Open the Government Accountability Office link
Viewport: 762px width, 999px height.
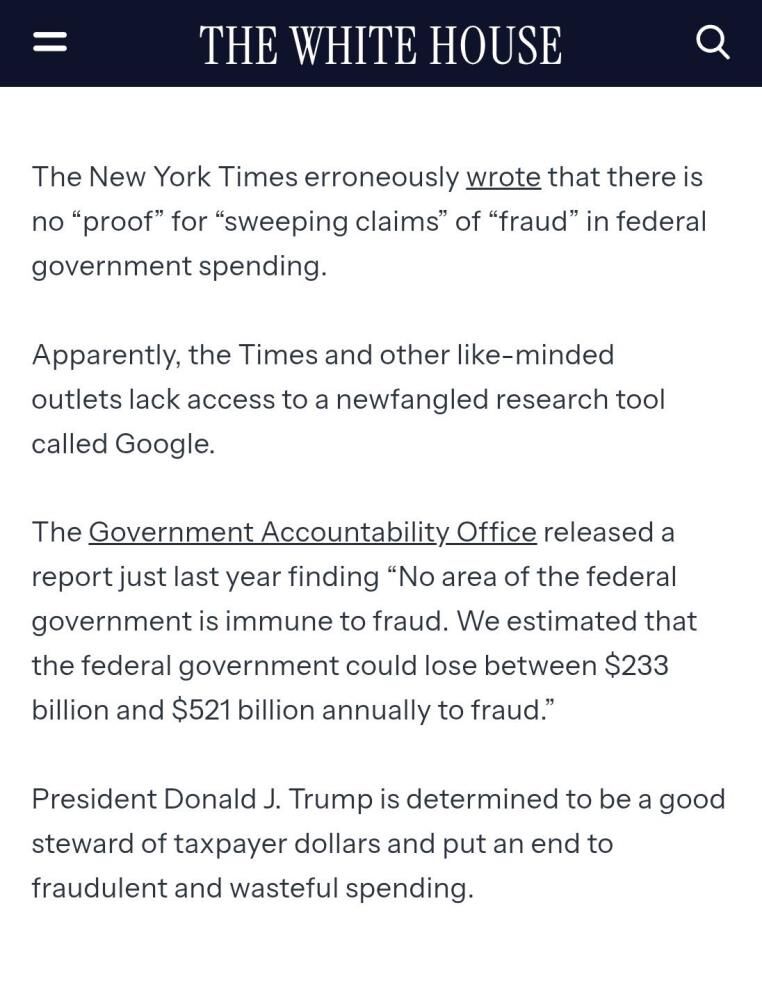coord(312,532)
